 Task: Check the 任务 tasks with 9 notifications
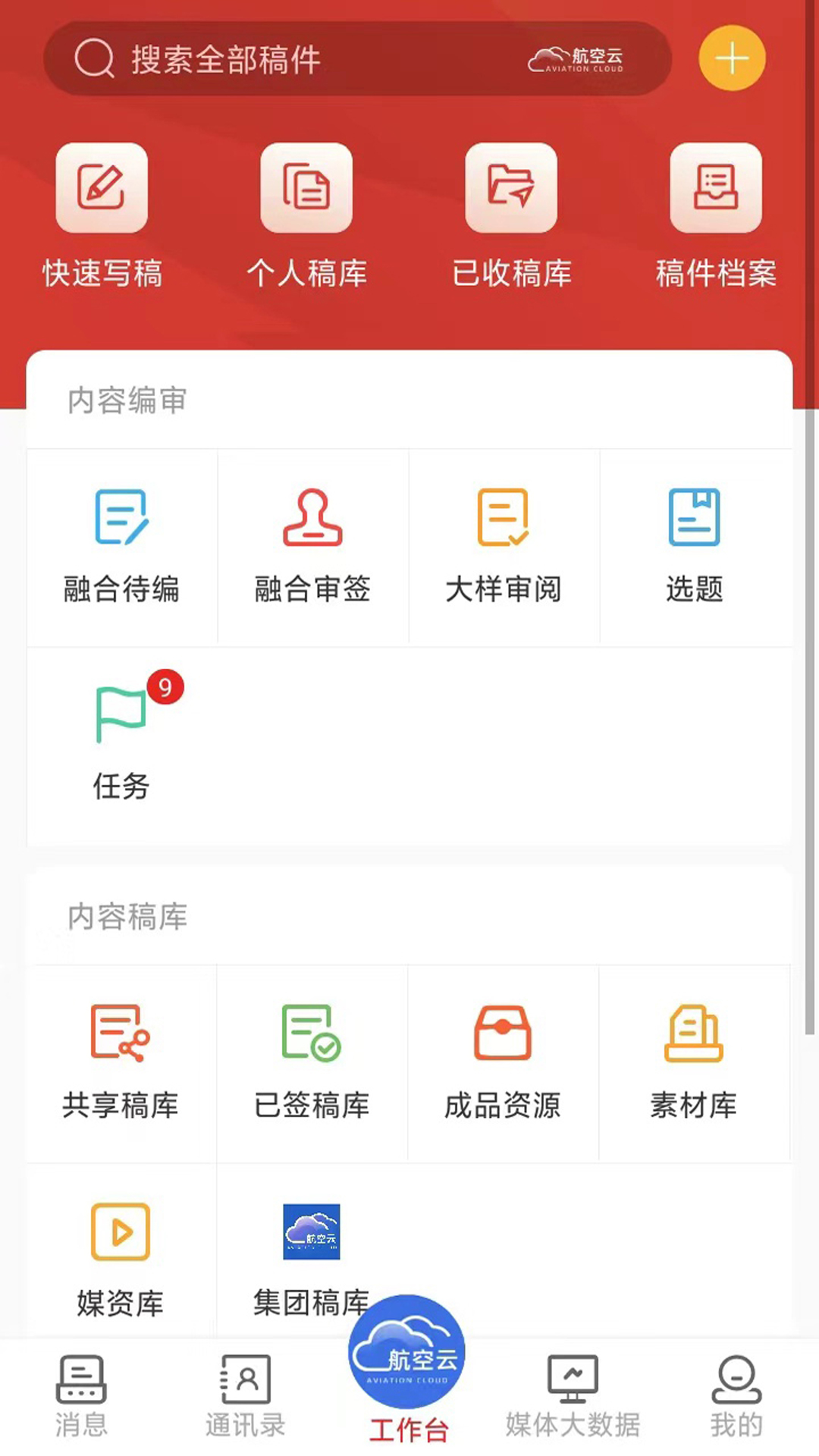click(x=121, y=739)
